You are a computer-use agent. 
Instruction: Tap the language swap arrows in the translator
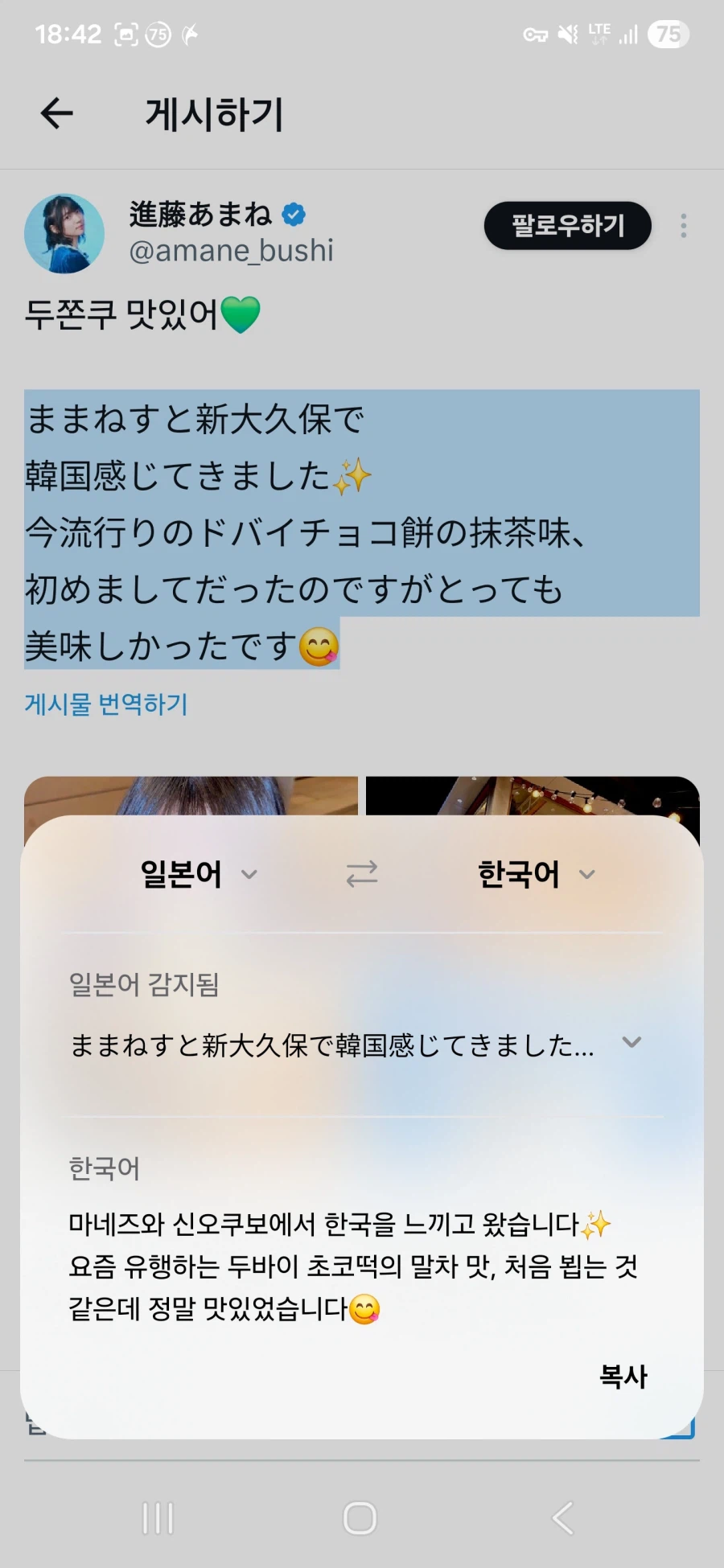361,874
